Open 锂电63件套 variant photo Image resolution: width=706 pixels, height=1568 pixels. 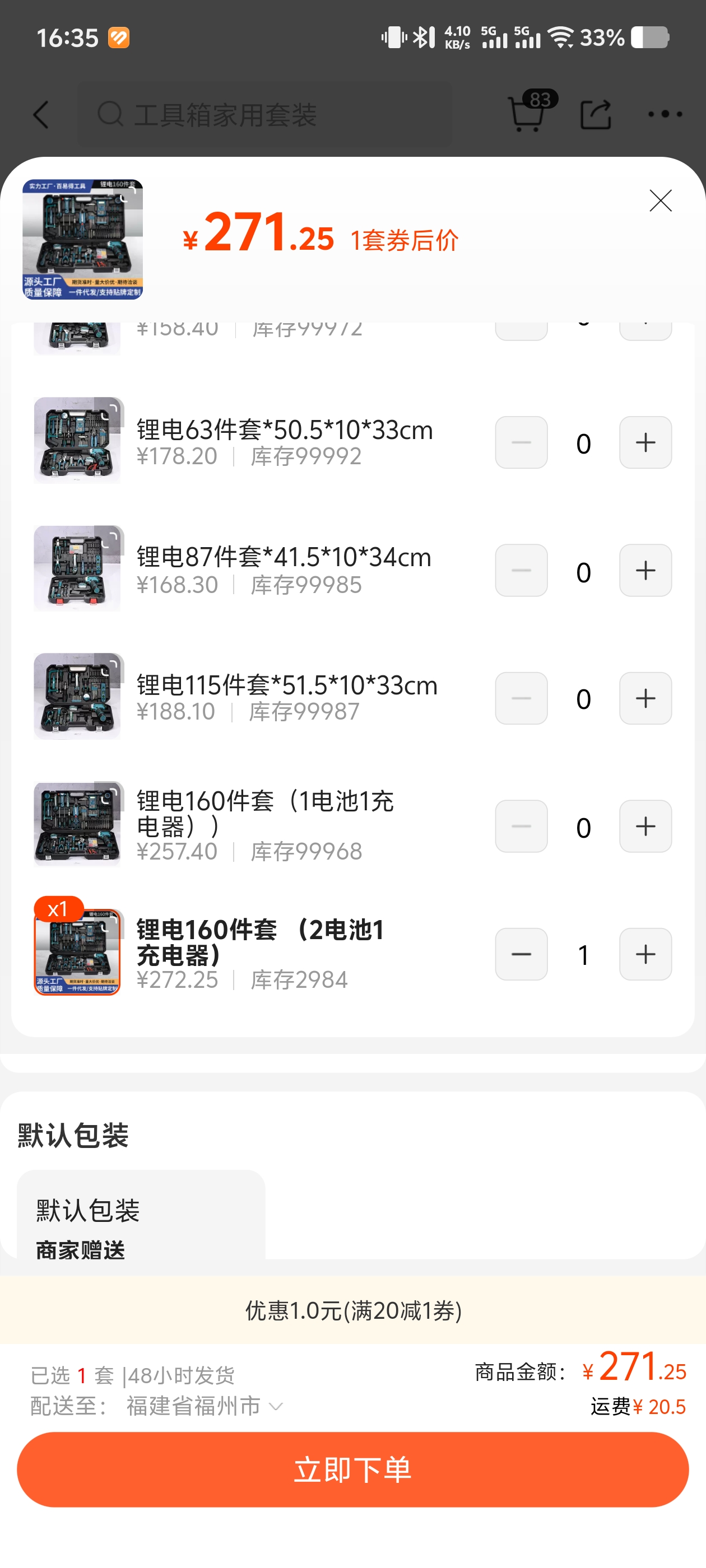pyautogui.click(x=77, y=440)
